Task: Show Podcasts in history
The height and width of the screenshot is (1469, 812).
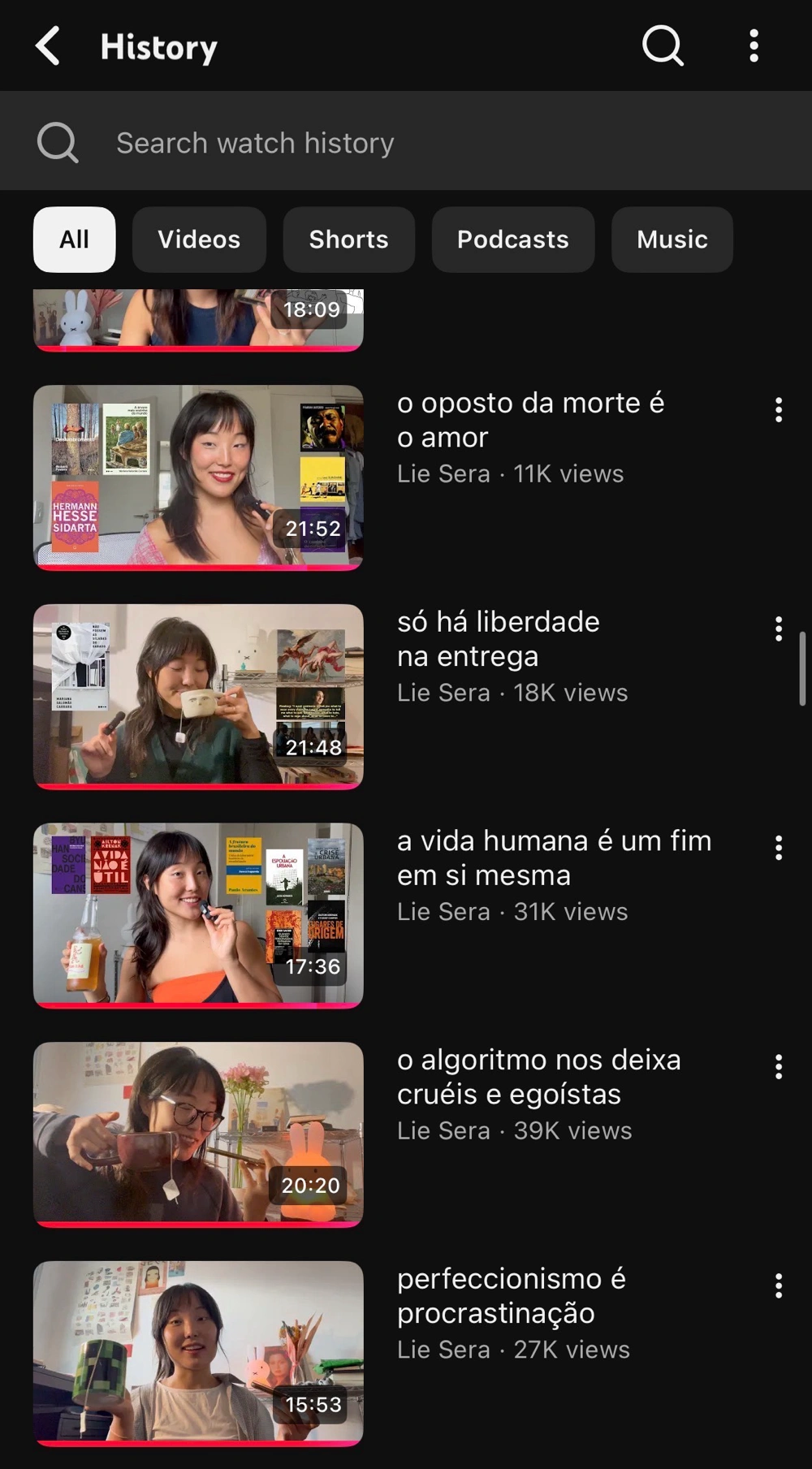Action: point(512,240)
